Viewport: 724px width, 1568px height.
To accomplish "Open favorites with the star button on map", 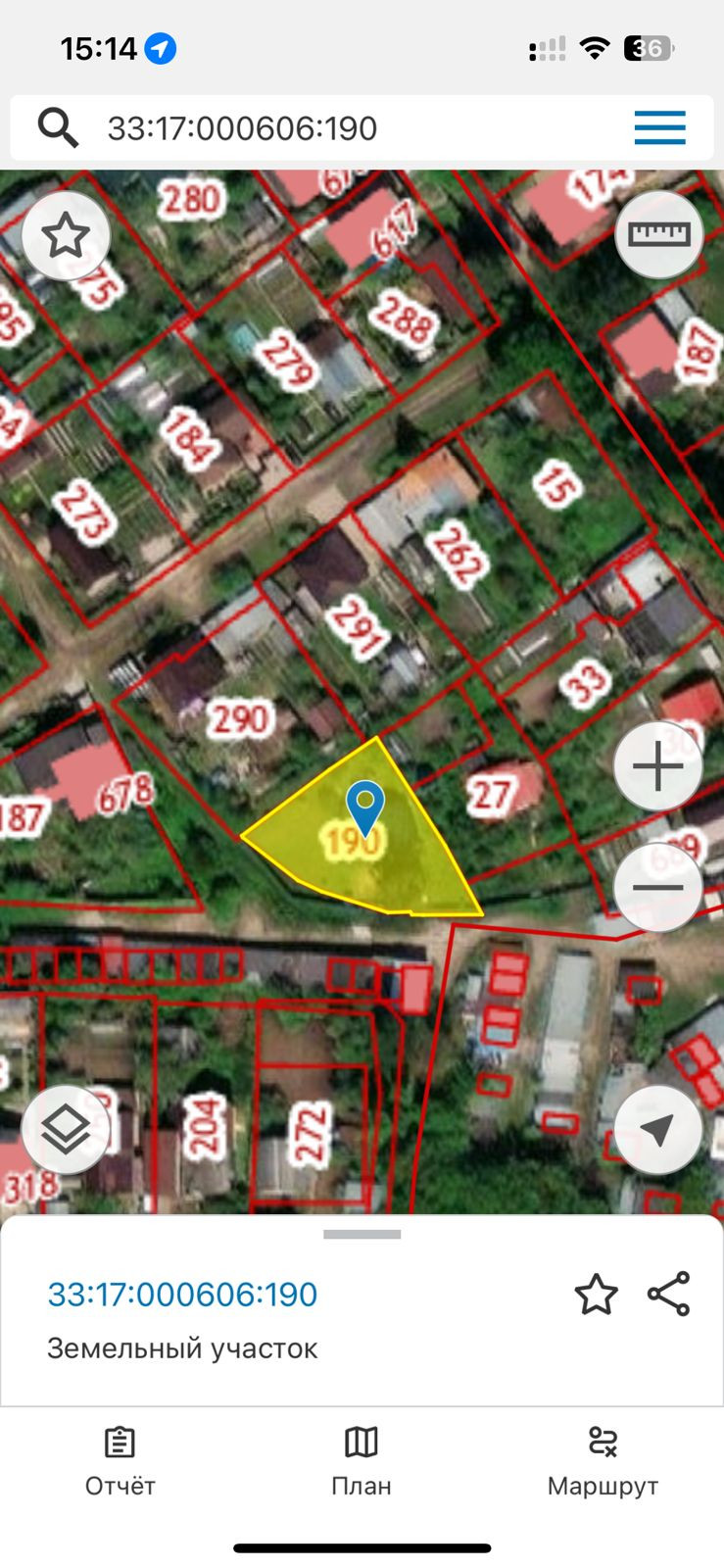I will pyautogui.click(x=66, y=236).
